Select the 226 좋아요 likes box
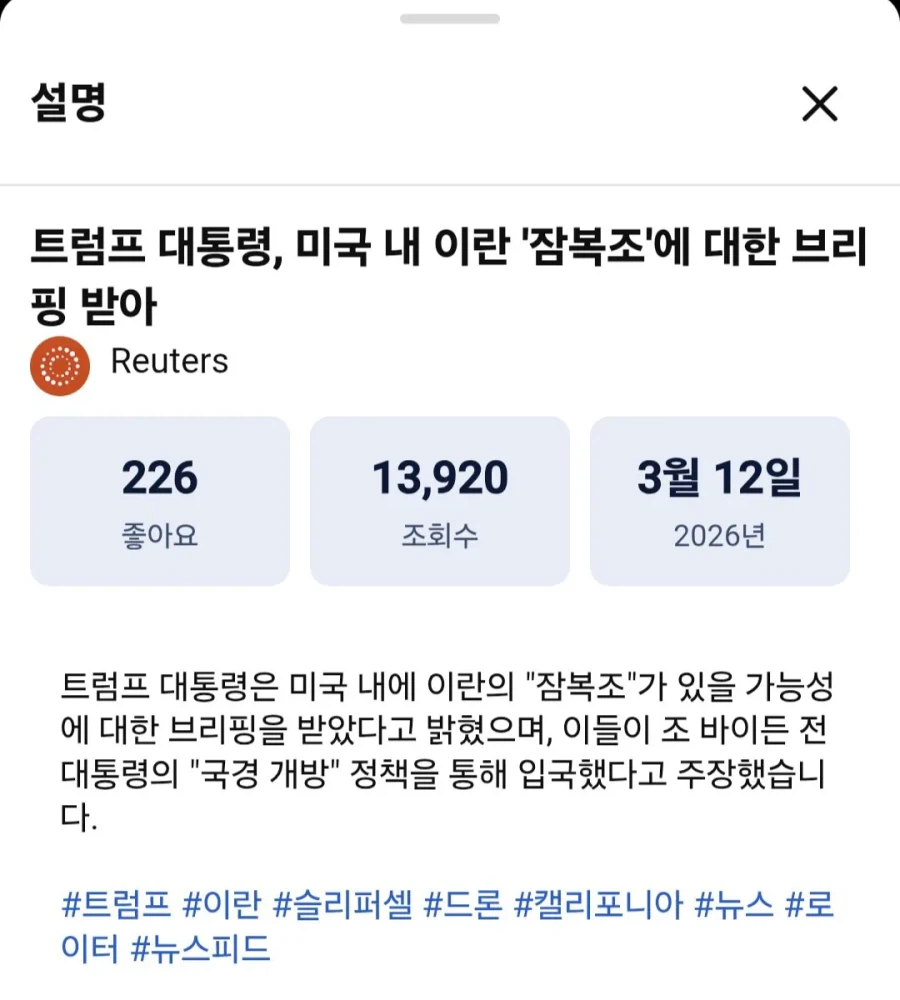Screen dimensions: 900x1000 click(160, 498)
